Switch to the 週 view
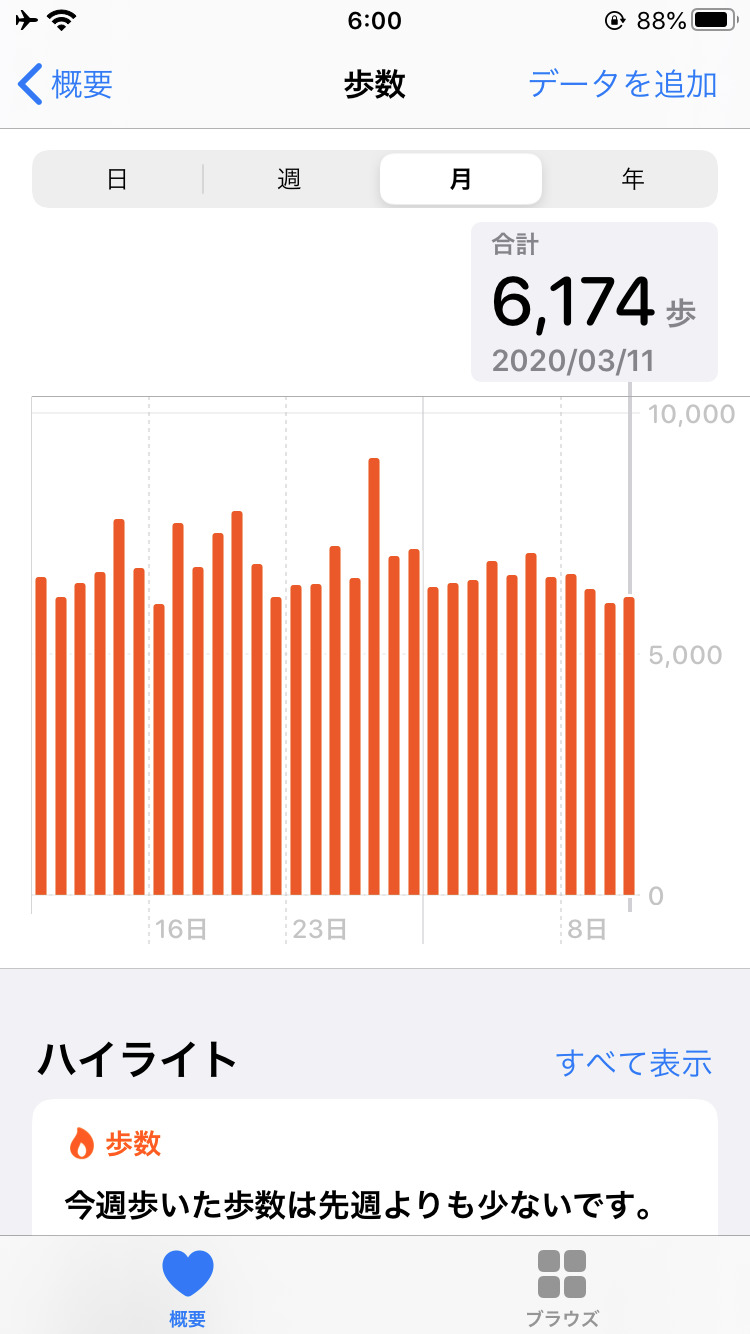750x1334 pixels. click(289, 179)
